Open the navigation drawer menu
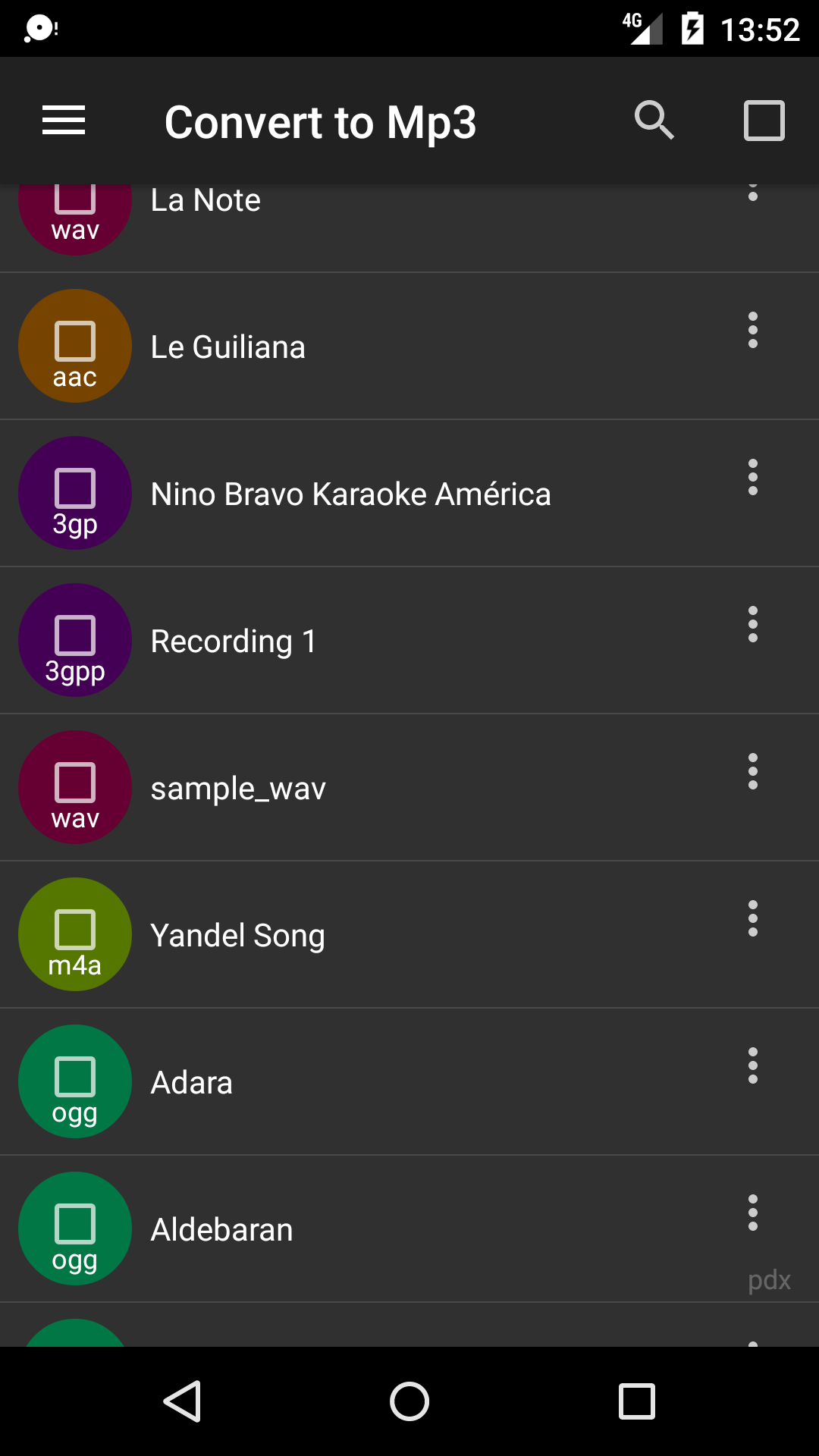 pyautogui.click(x=64, y=121)
